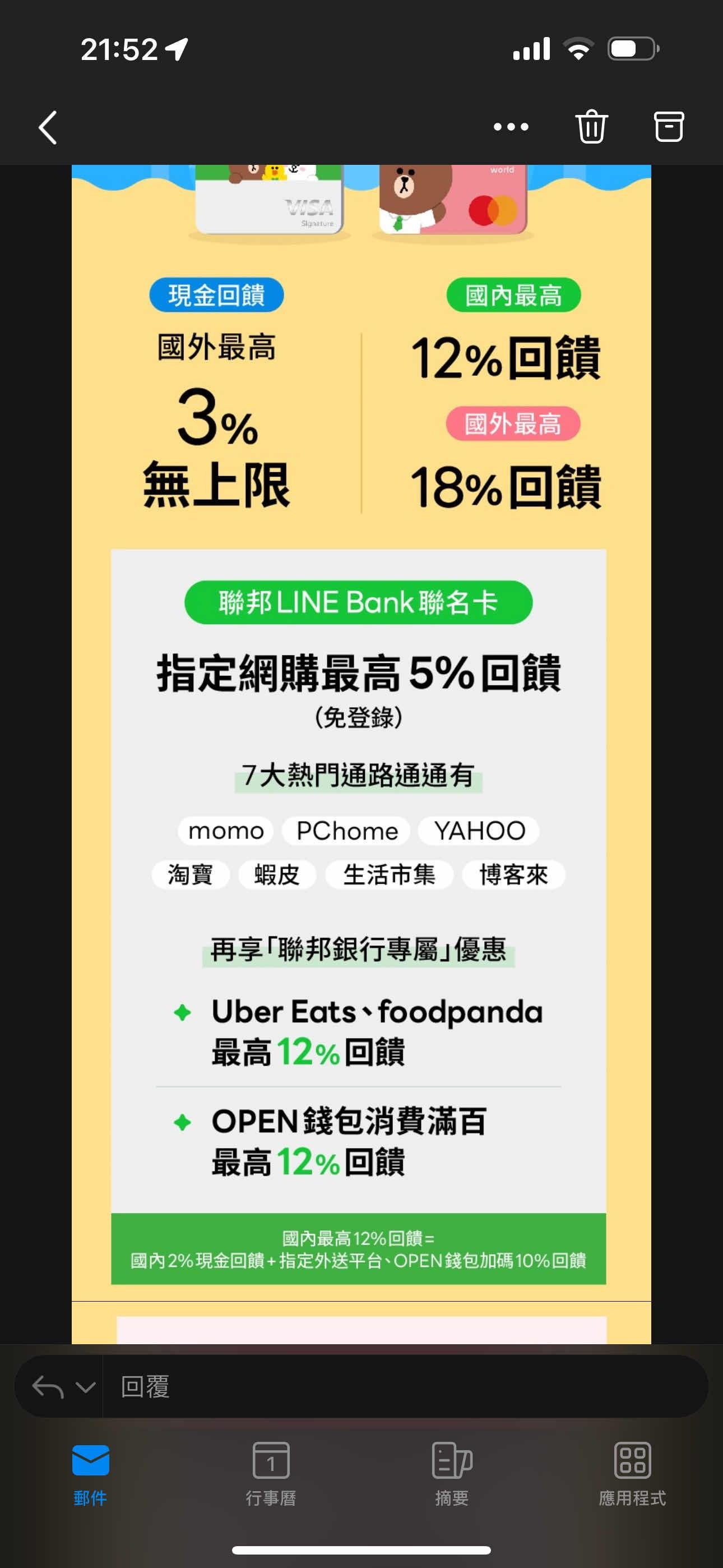Go back to the inbox
This screenshot has height=1568, width=723.
click(x=48, y=127)
